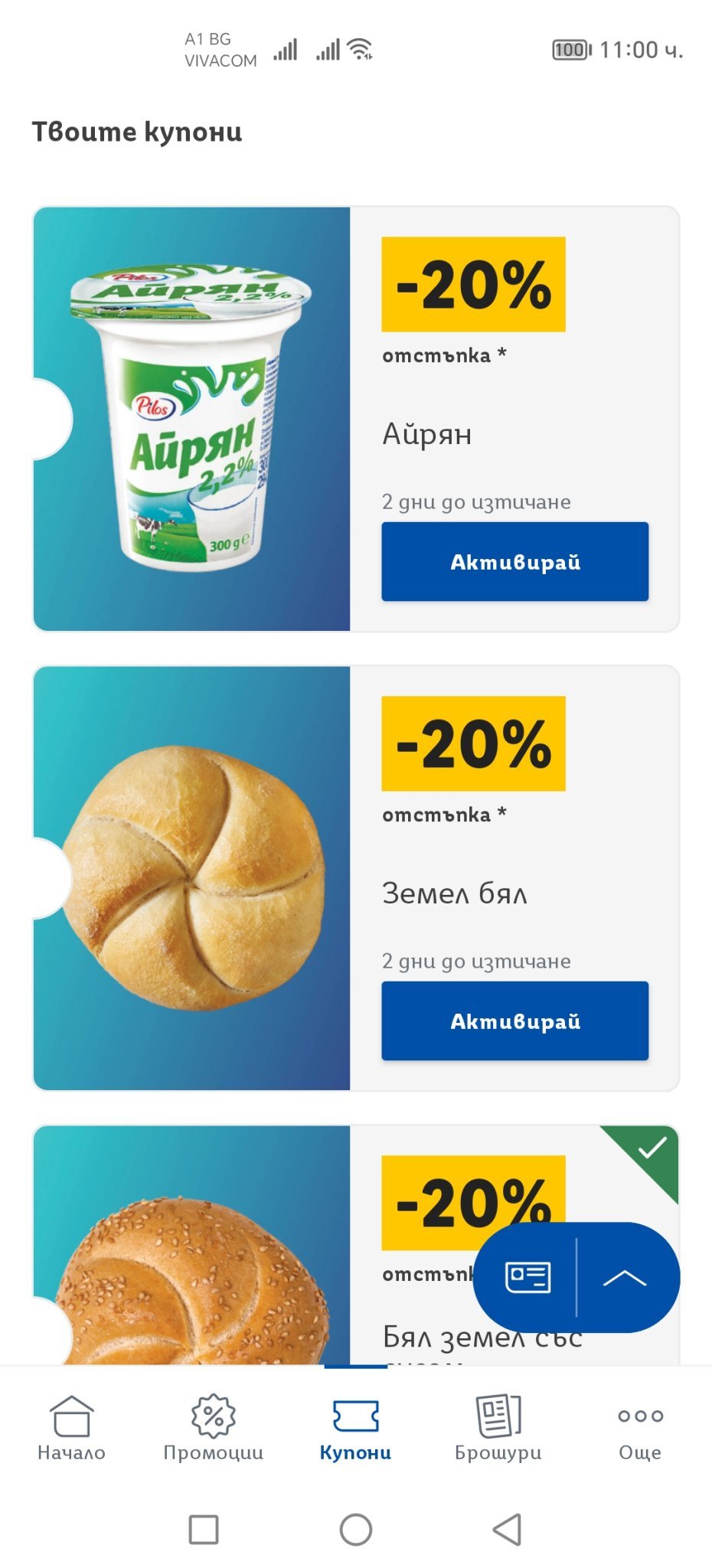Activate the Айрян coupon
Screen dimensions: 712x1568
tap(514, 561)
